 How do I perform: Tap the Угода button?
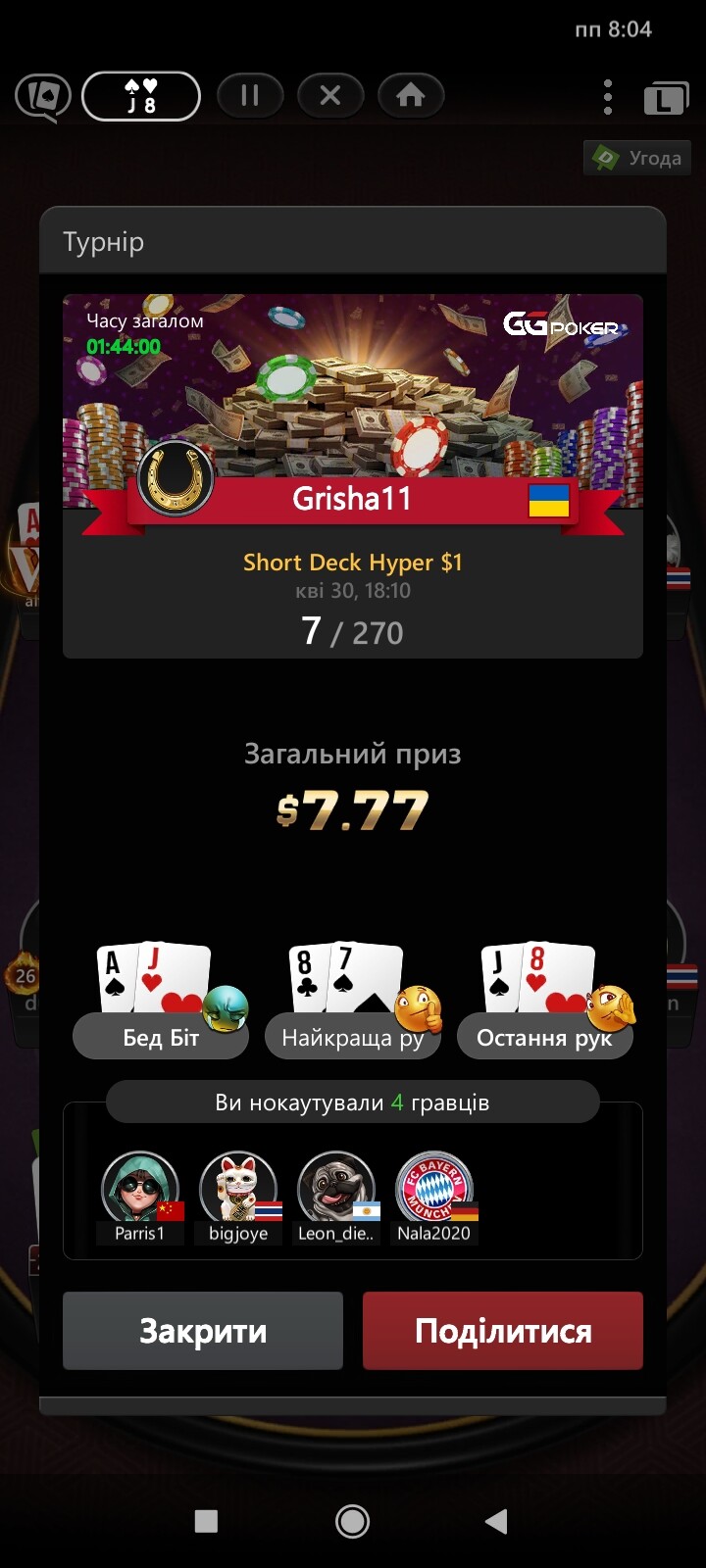point(637,158)
